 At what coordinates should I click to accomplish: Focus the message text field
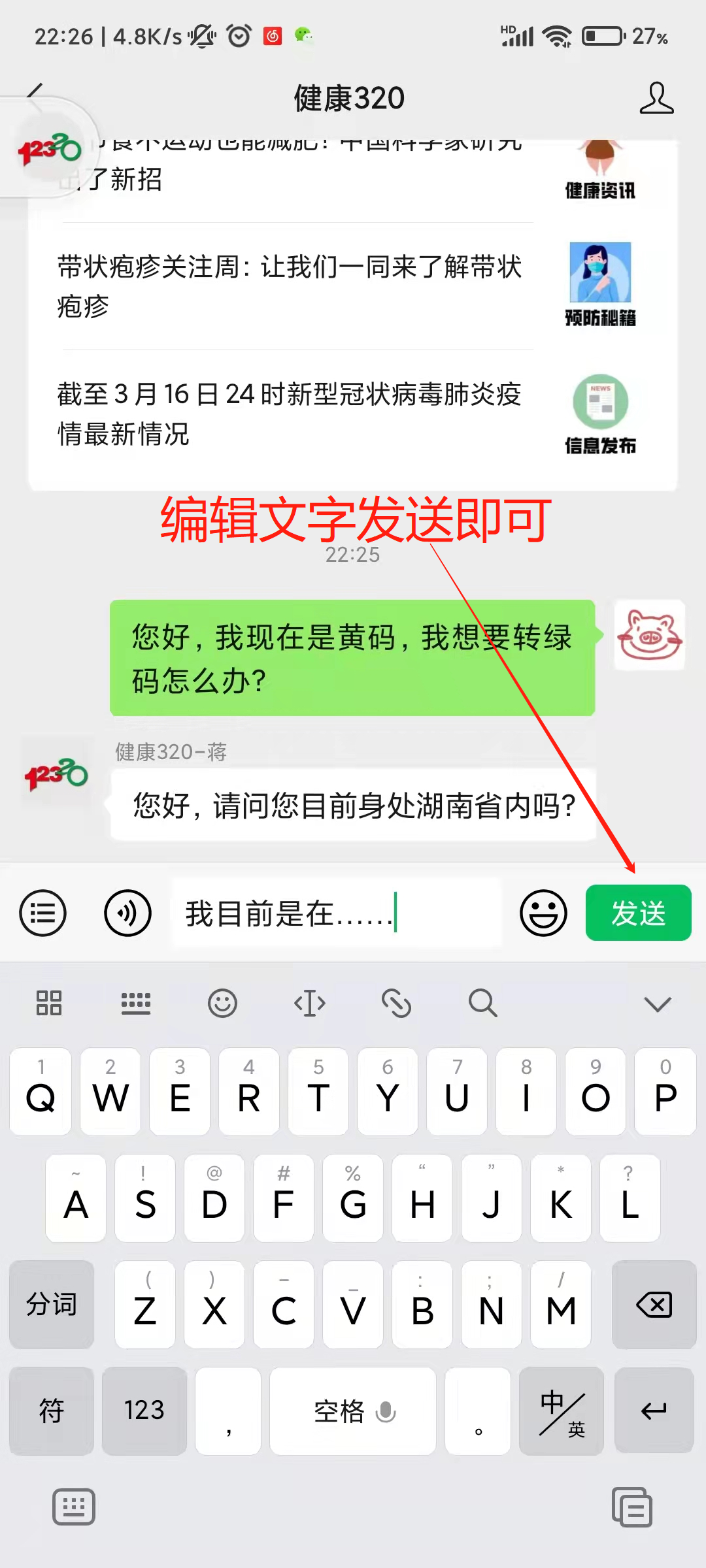click(x=337, y=913)
